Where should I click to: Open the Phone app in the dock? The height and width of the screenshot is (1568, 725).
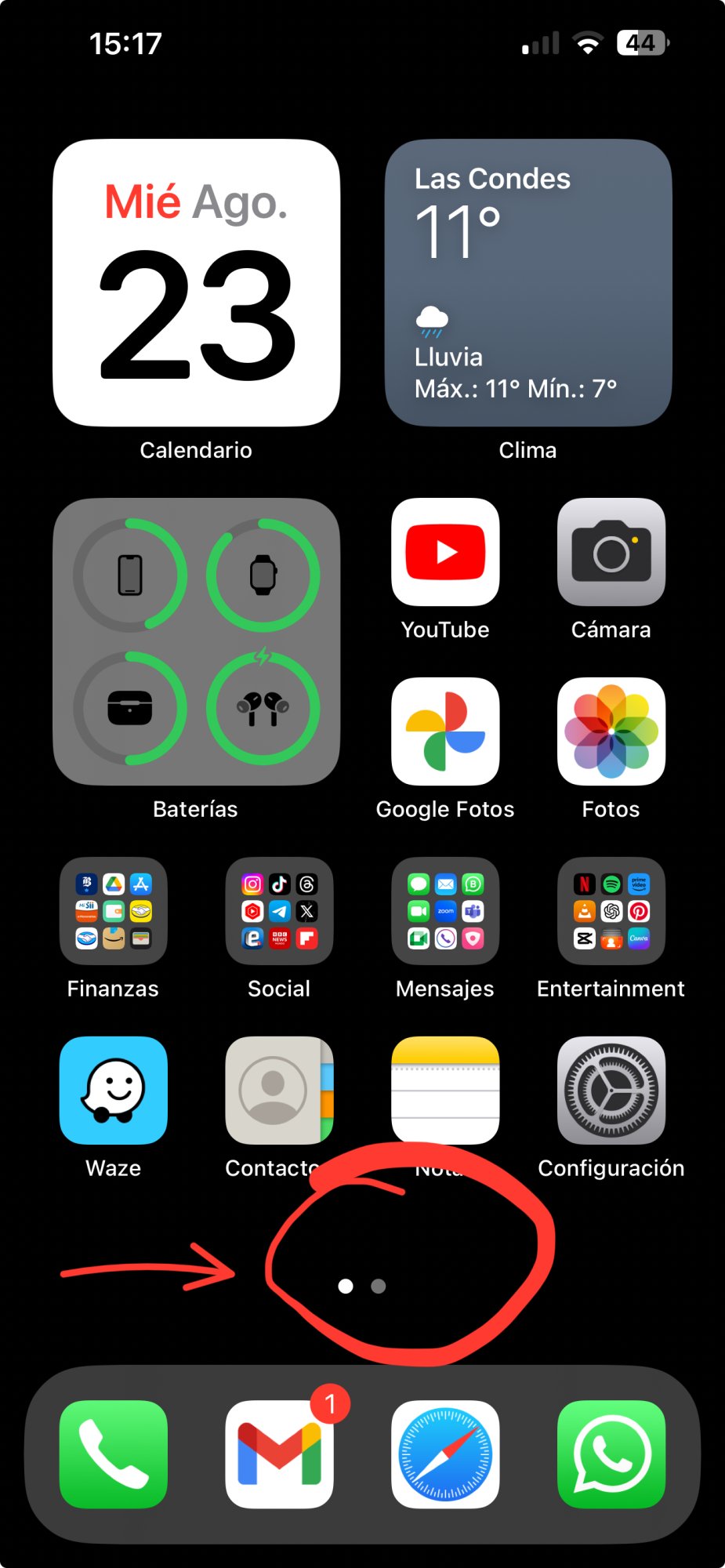[114, 1454]
